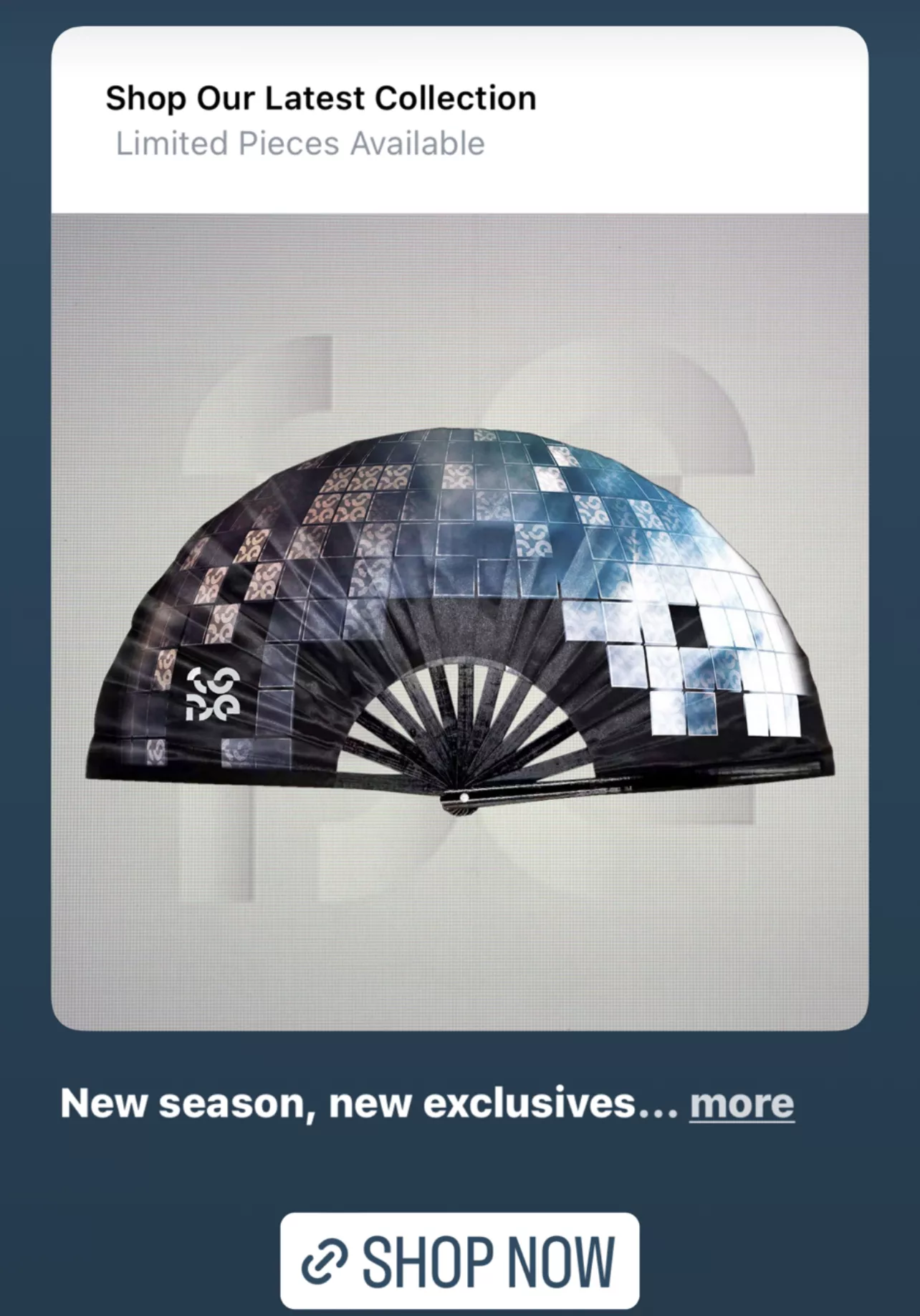This screenshot has height=1316, width=920.
Task: Tap the SHOP NOW link button
Action: [459, 1261]
